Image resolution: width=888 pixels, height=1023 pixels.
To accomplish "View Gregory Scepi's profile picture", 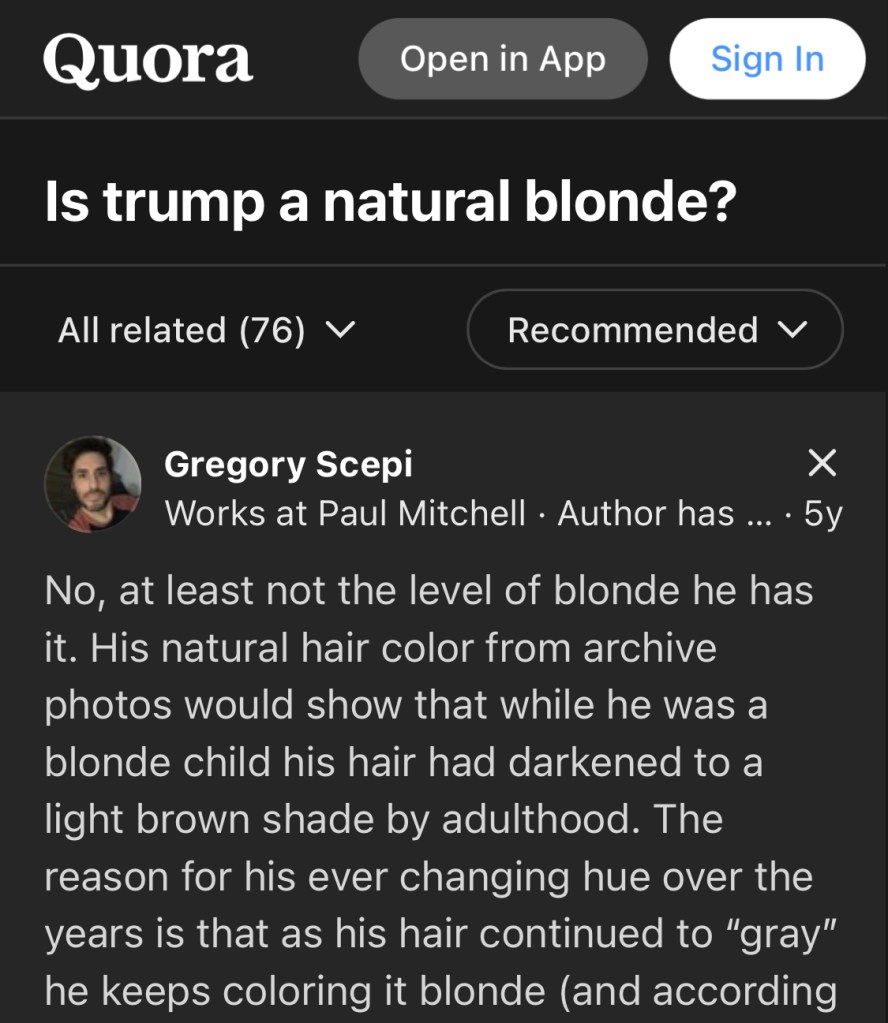I will tap(93, 484).
